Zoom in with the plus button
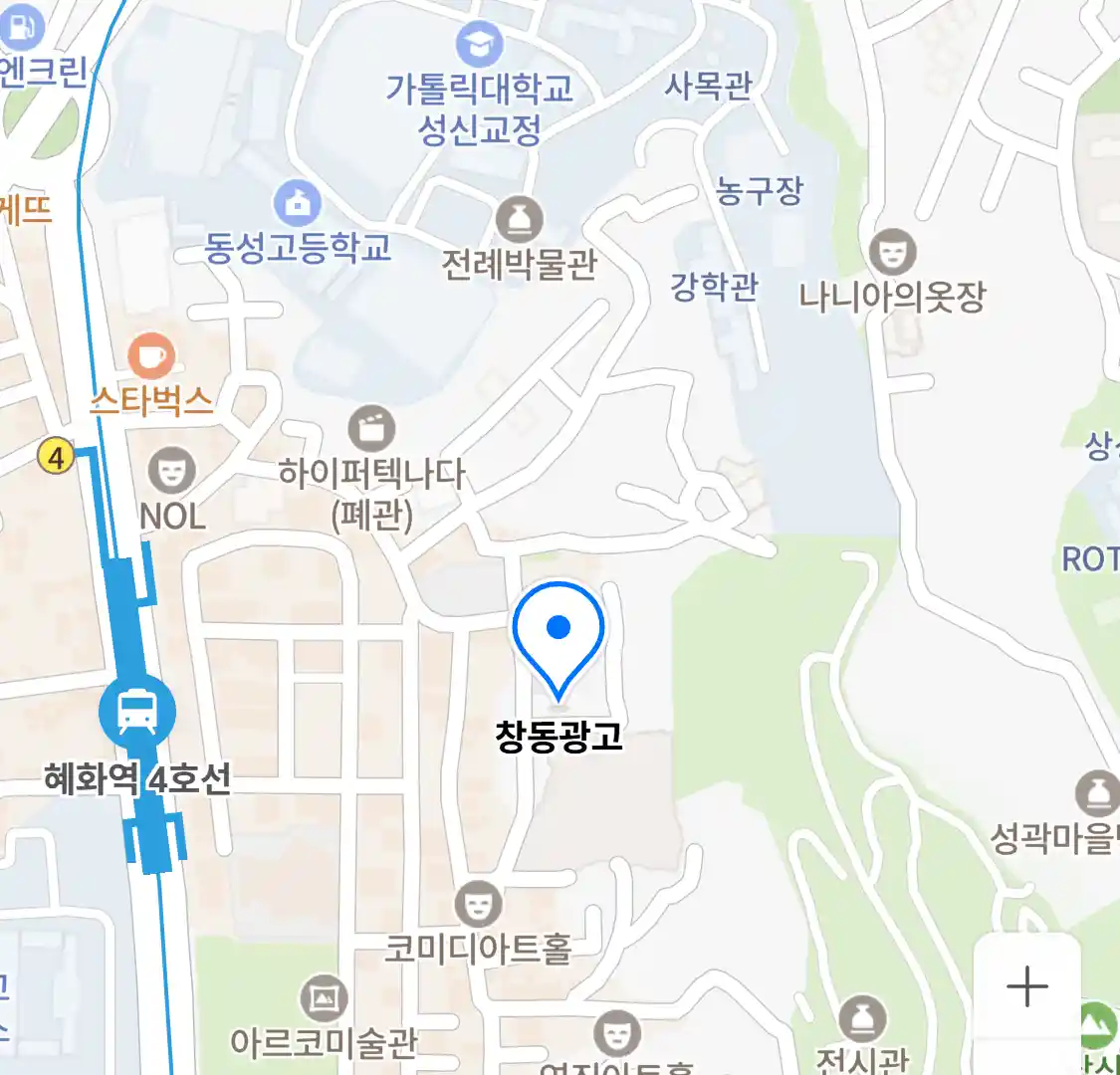 click(1026, 986)
